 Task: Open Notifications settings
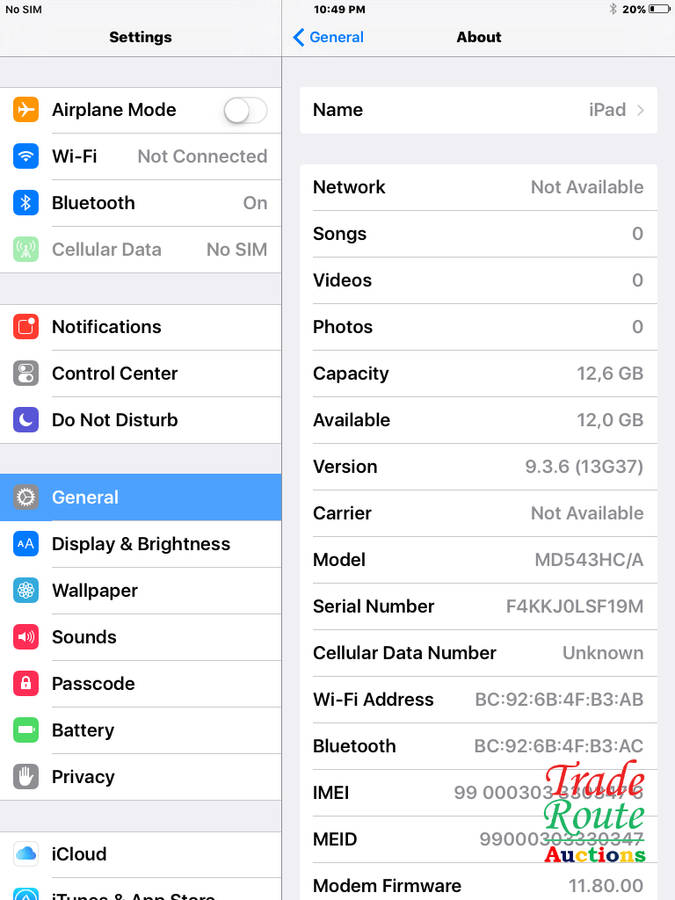point(140,327)
